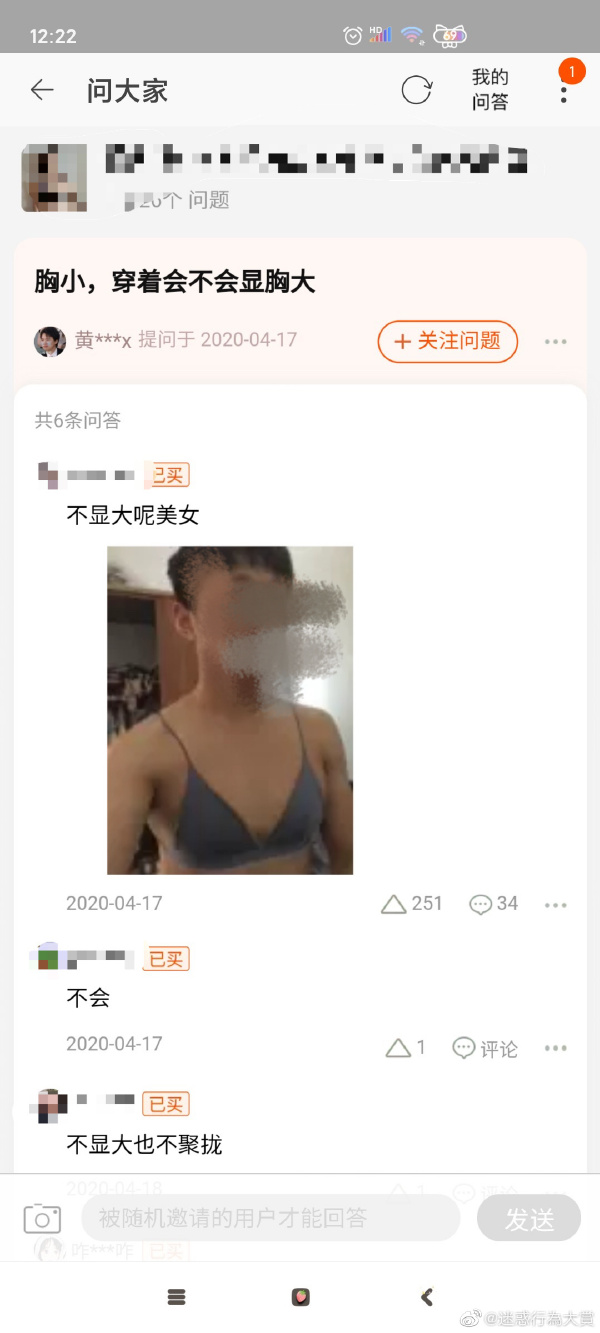Open the top-right overflow menu
Viewport: 600px width, 1333px height.
(x=564, y=94)
